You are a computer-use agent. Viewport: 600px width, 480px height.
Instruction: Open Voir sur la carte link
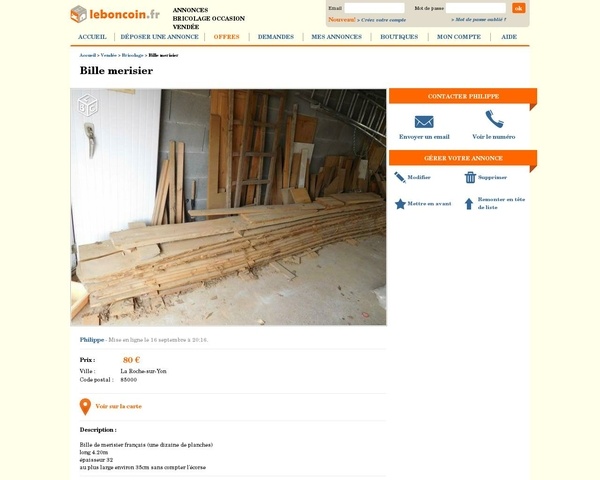point(117,406)
